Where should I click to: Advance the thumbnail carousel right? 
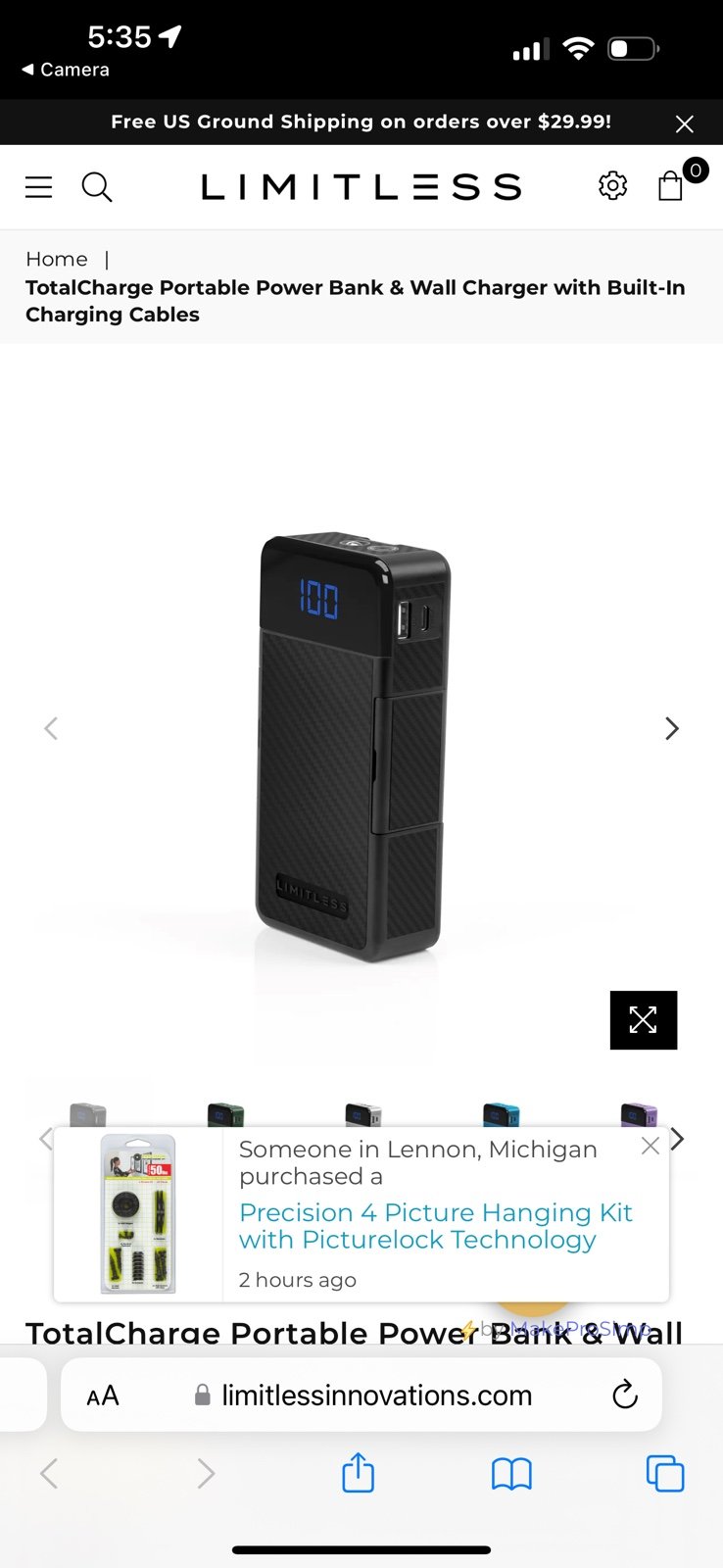point(677,1139)
